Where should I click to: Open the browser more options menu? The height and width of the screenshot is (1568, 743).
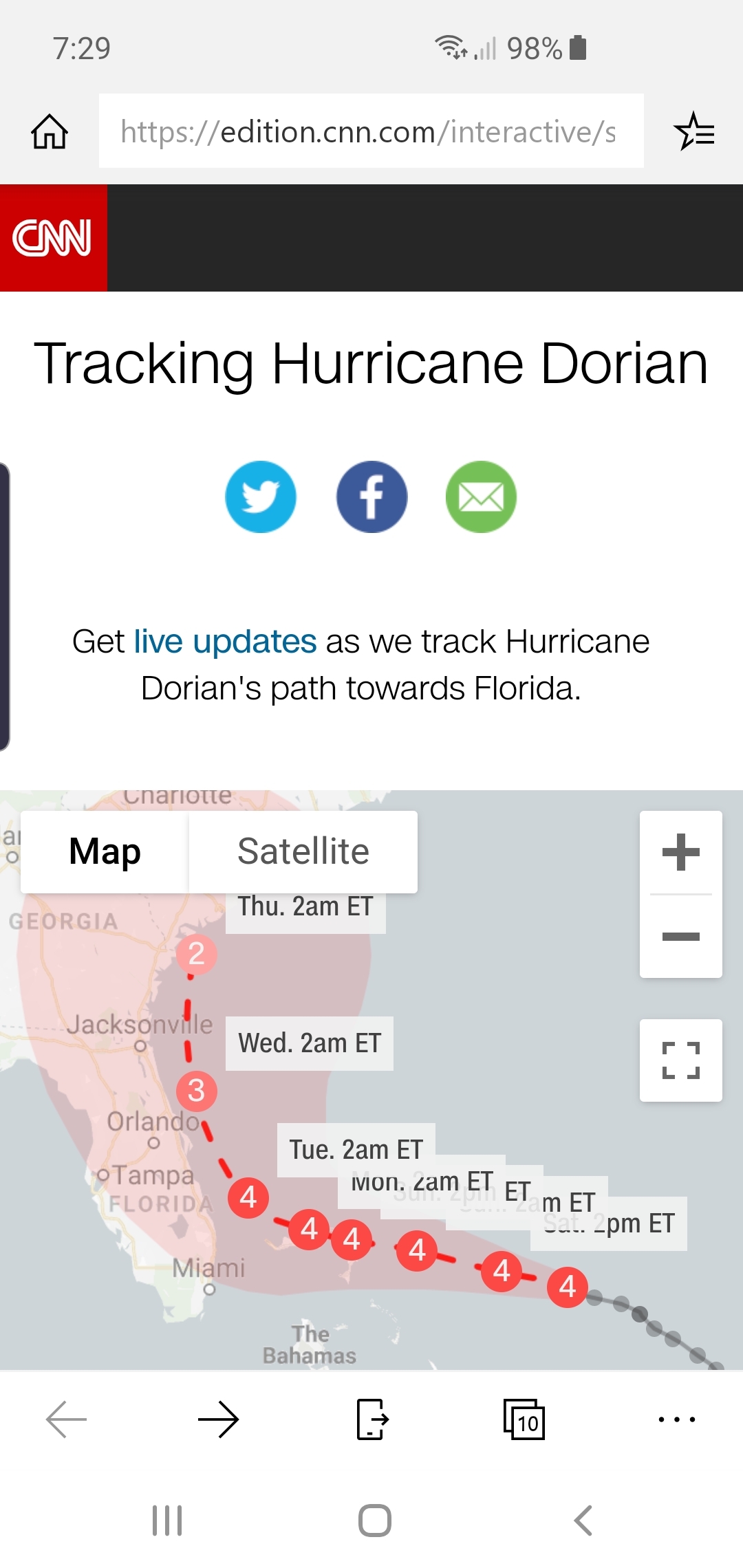pyautogui.click(x=677, y=1419)
